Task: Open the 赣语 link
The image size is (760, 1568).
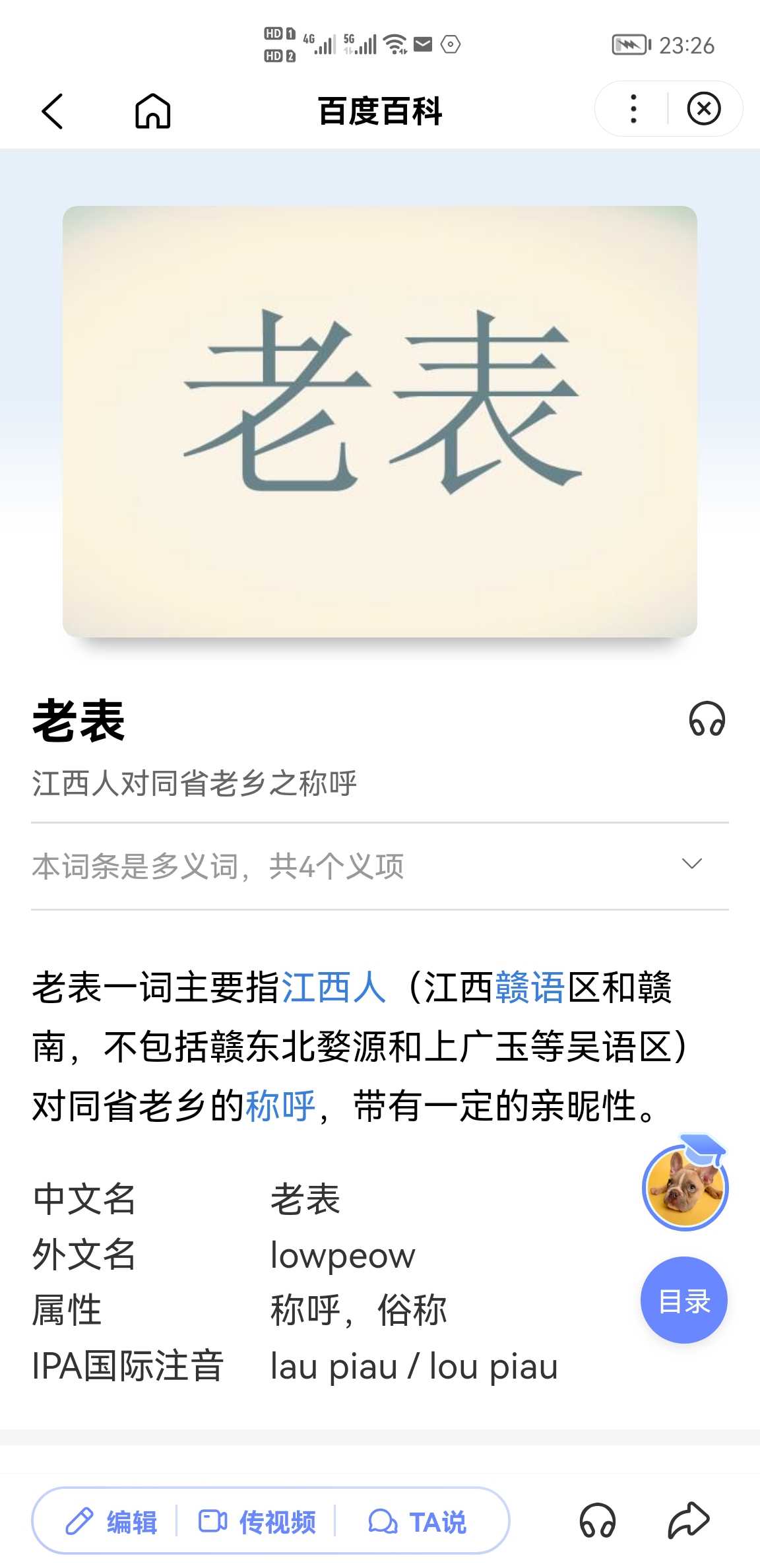Action: click(530, 988)
